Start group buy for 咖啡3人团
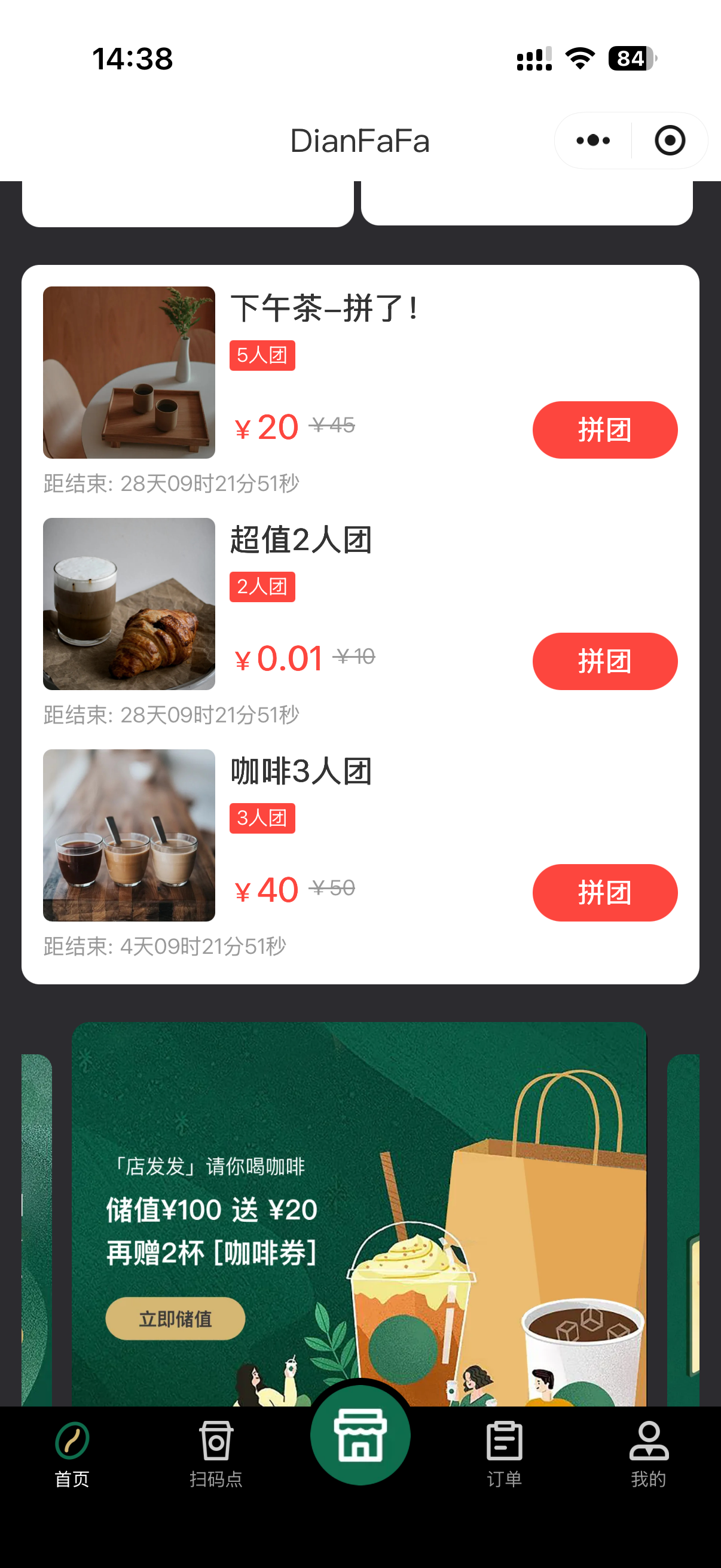The image size is (721, 1568). click(x=604, y=892)
